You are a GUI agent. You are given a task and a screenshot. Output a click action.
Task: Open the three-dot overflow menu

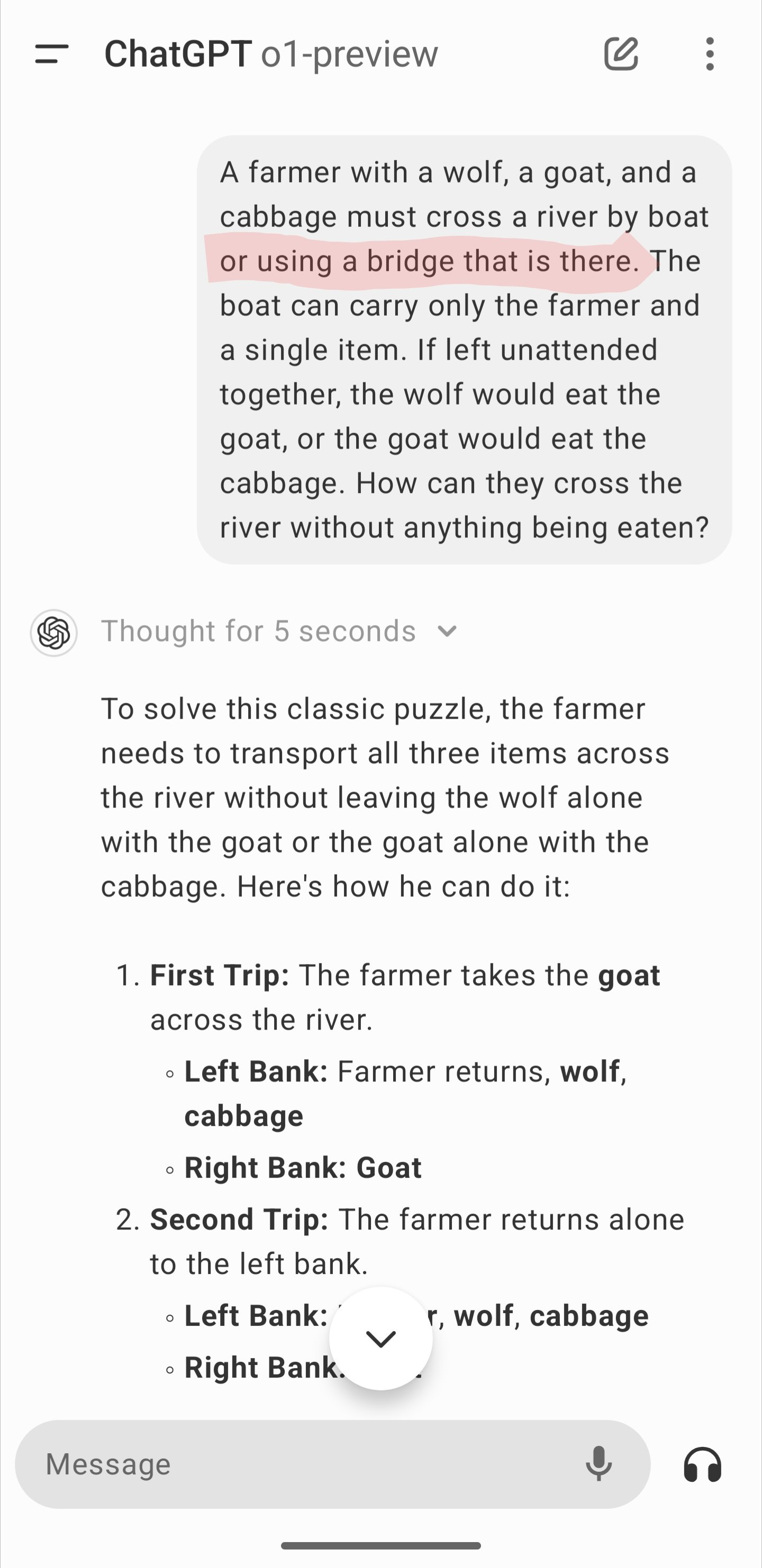click(710, 53)
